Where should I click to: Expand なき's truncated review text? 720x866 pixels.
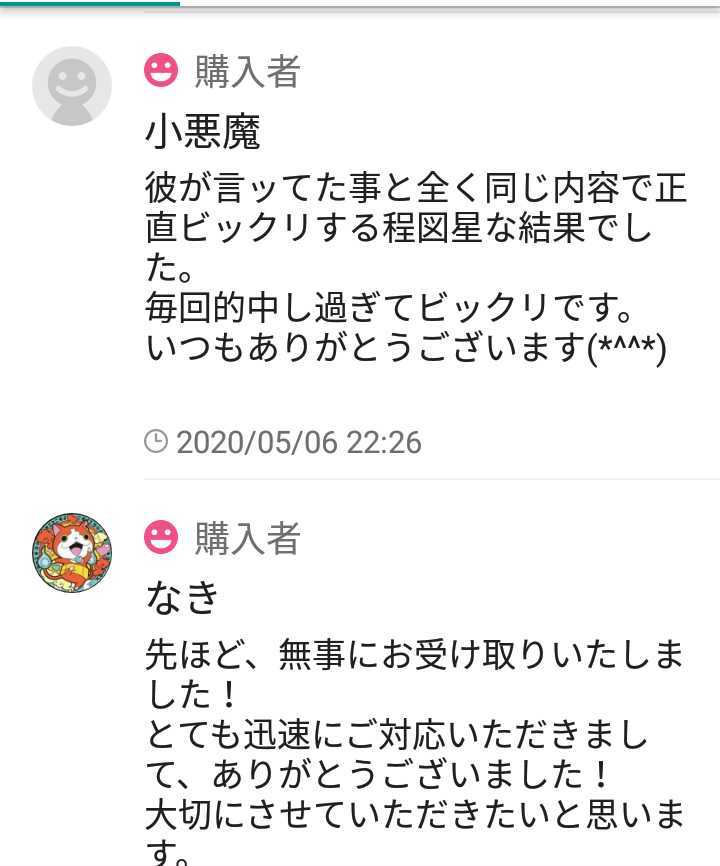click(x=400, y=740)
